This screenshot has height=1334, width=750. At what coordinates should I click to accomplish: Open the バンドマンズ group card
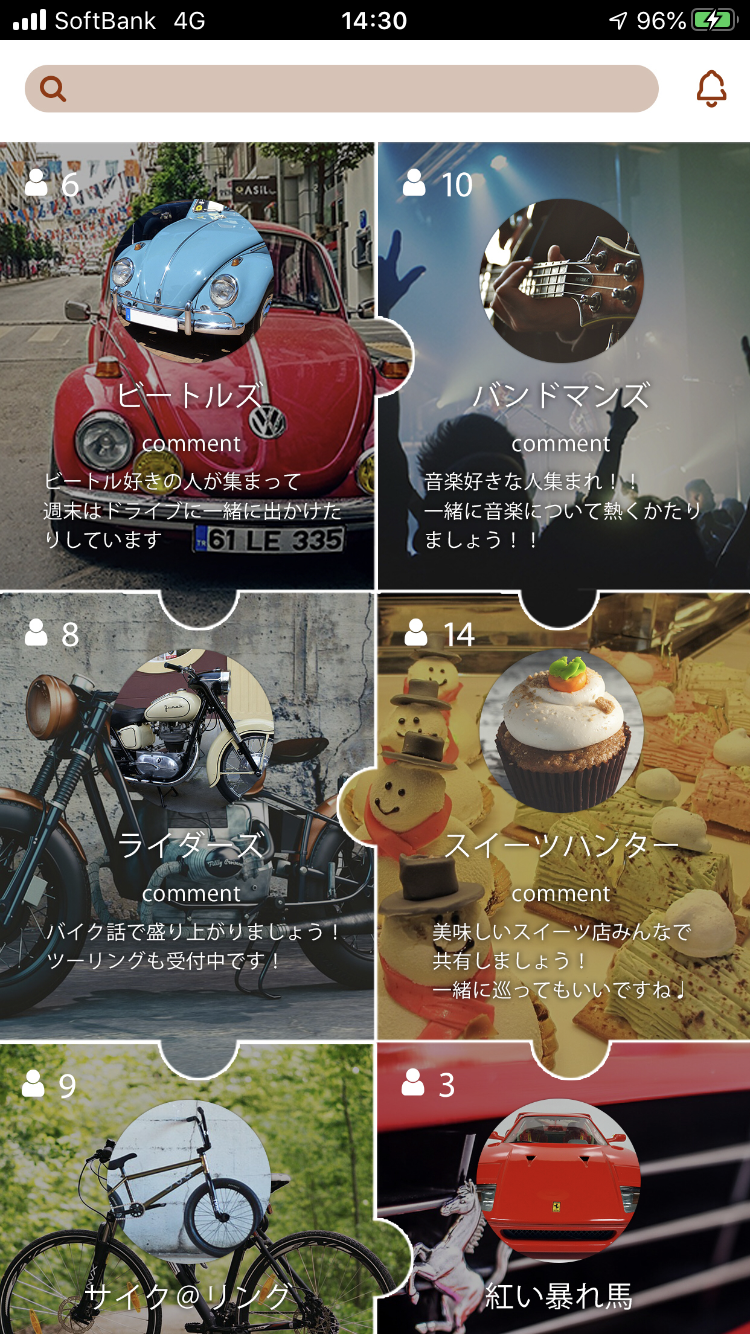pos(561,395)
